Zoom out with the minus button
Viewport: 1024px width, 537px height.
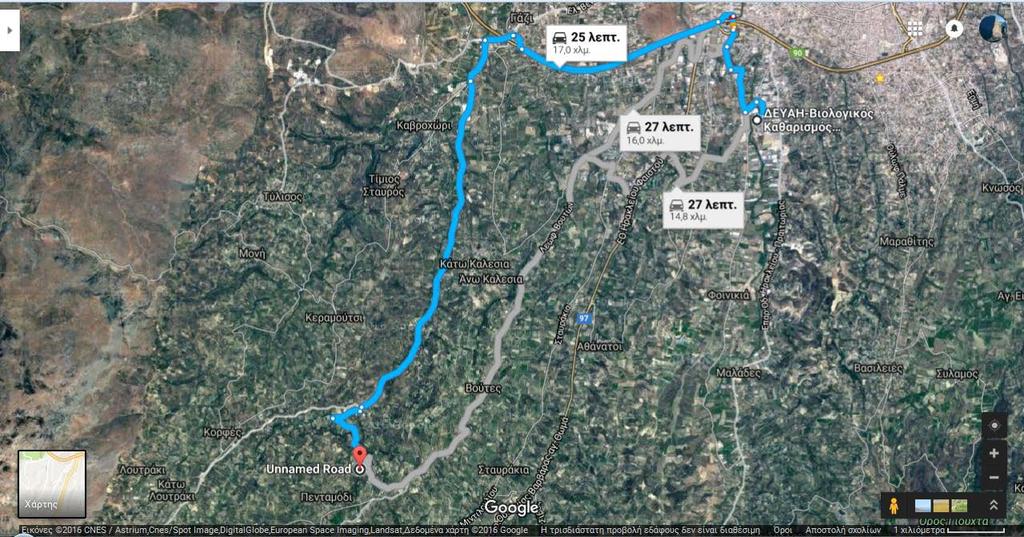tap(993, 478)
